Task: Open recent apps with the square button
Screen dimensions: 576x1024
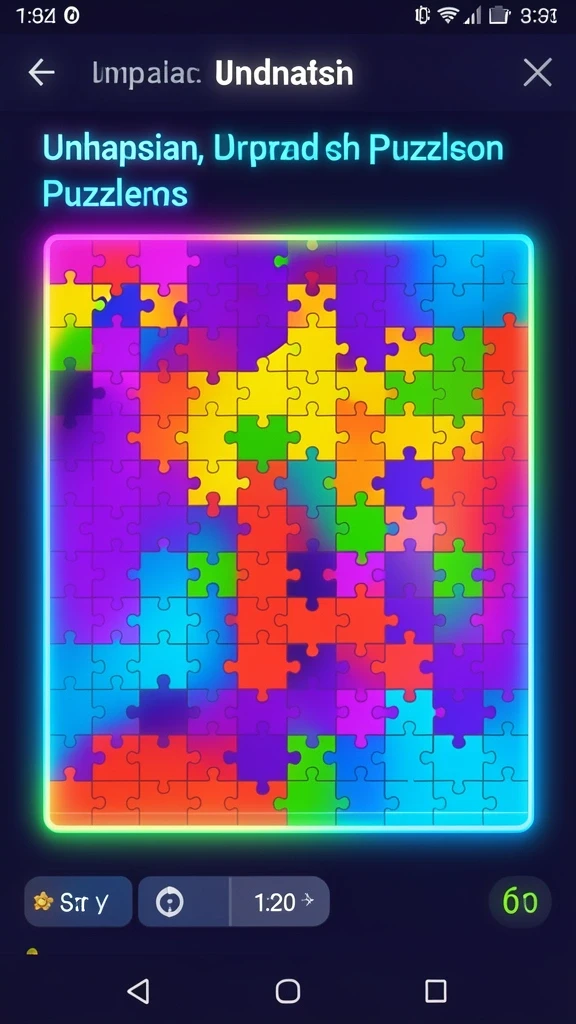Action: coord(436,991)
